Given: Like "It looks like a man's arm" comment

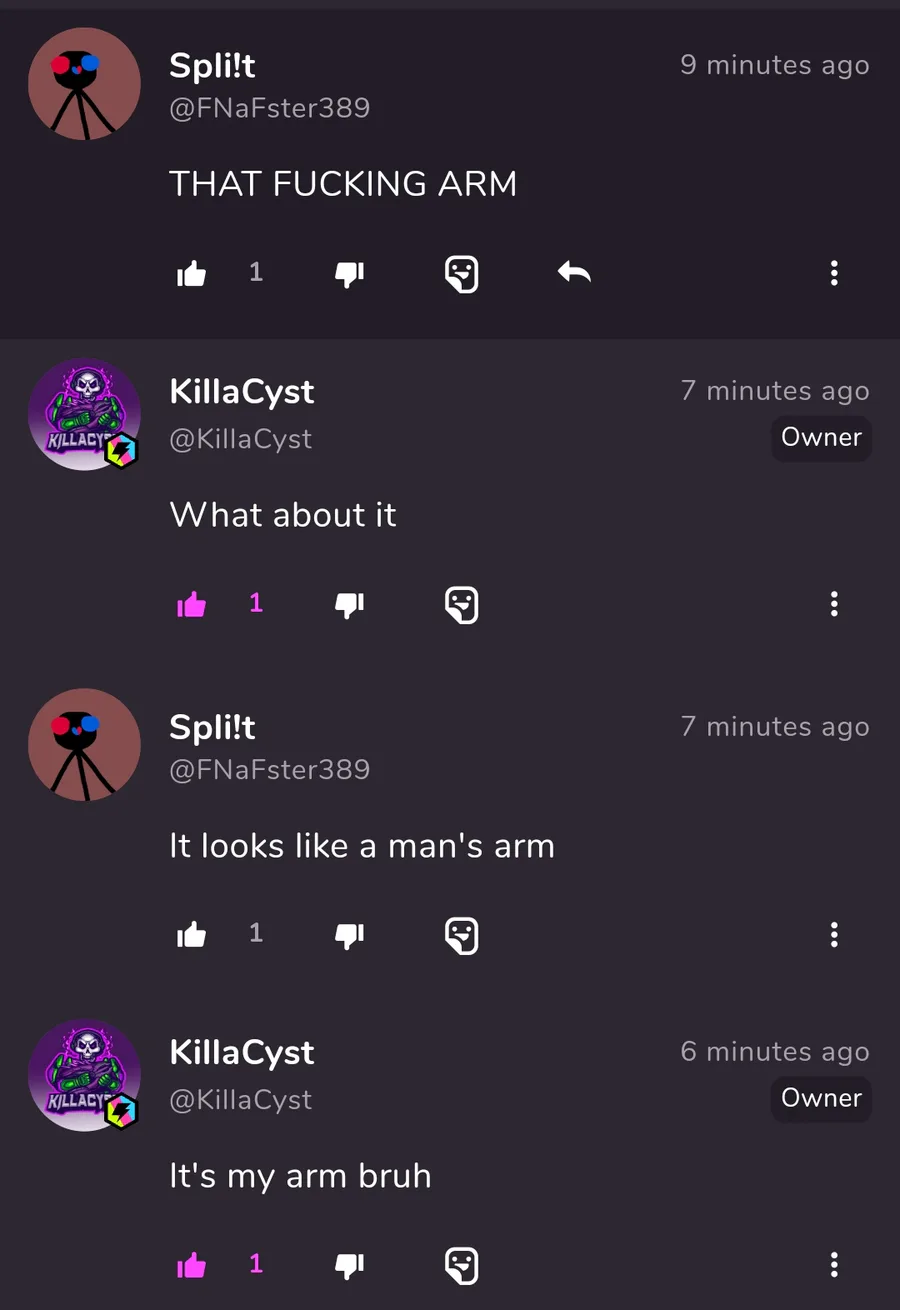Looking at the screenshot, I should (191, 935).
